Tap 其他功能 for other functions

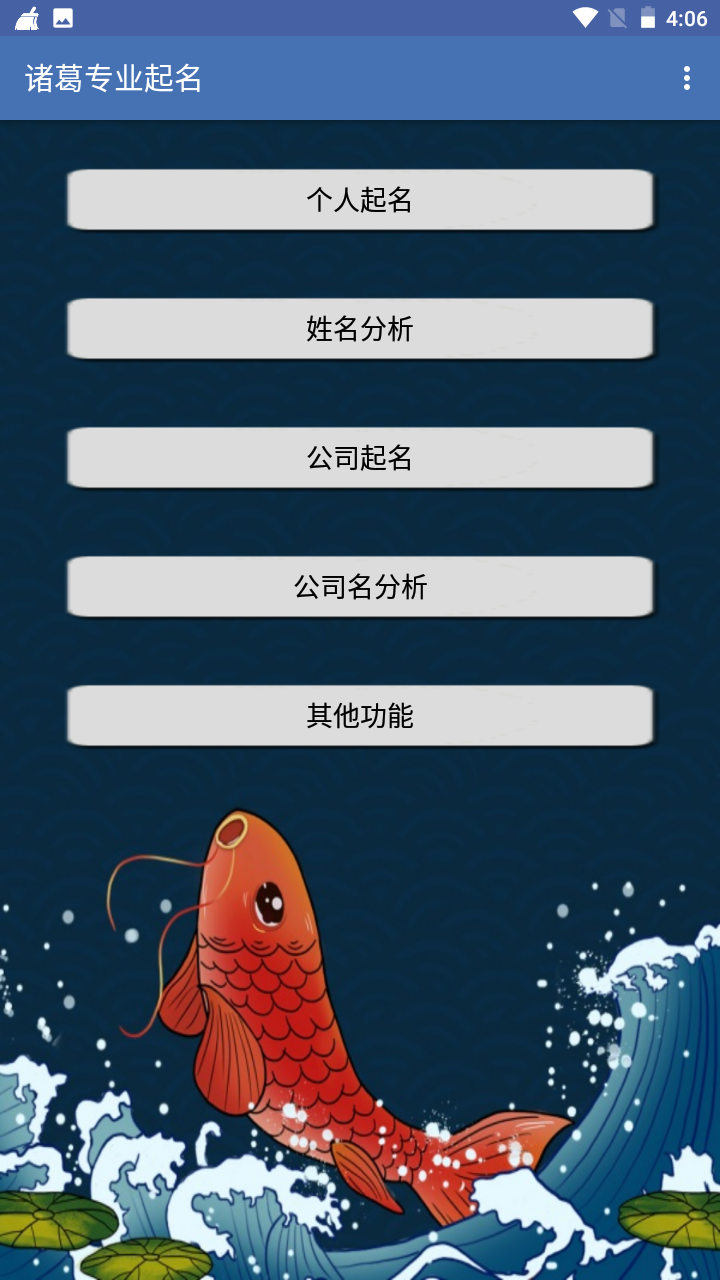point(360,715)
